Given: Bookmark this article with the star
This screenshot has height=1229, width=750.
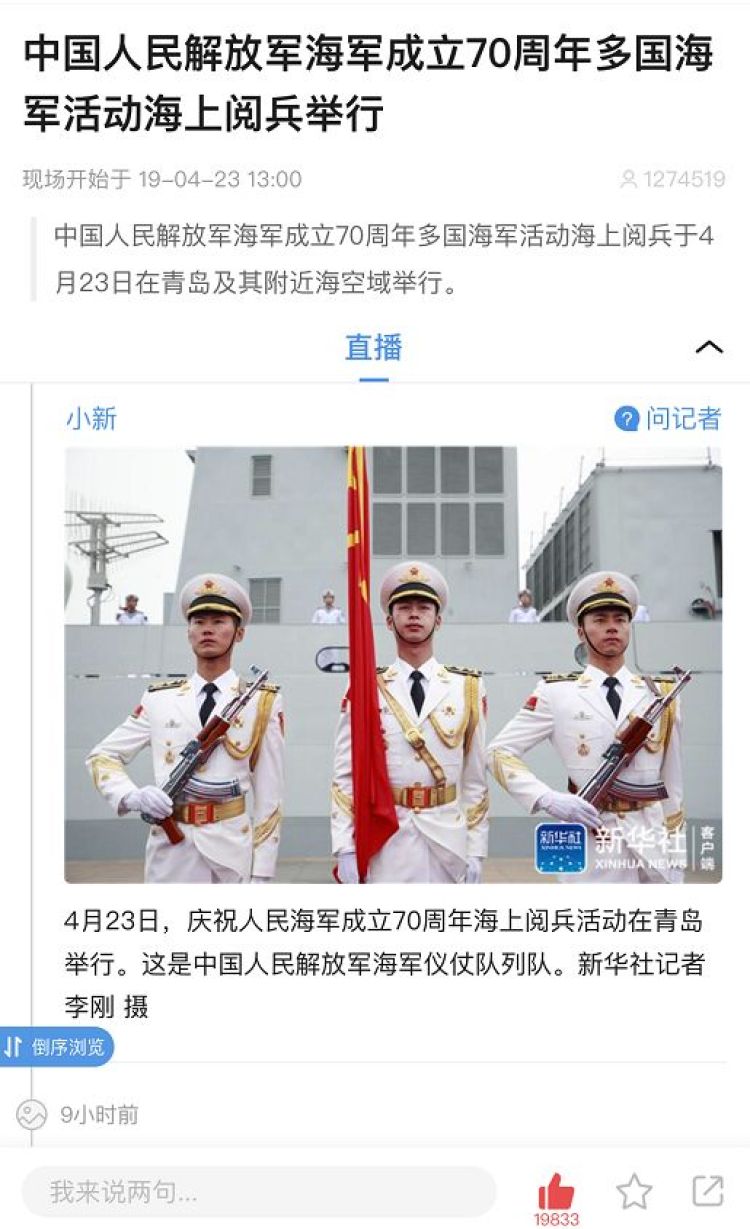Looking at the screenshot, I should click(x=634, y=1191).
